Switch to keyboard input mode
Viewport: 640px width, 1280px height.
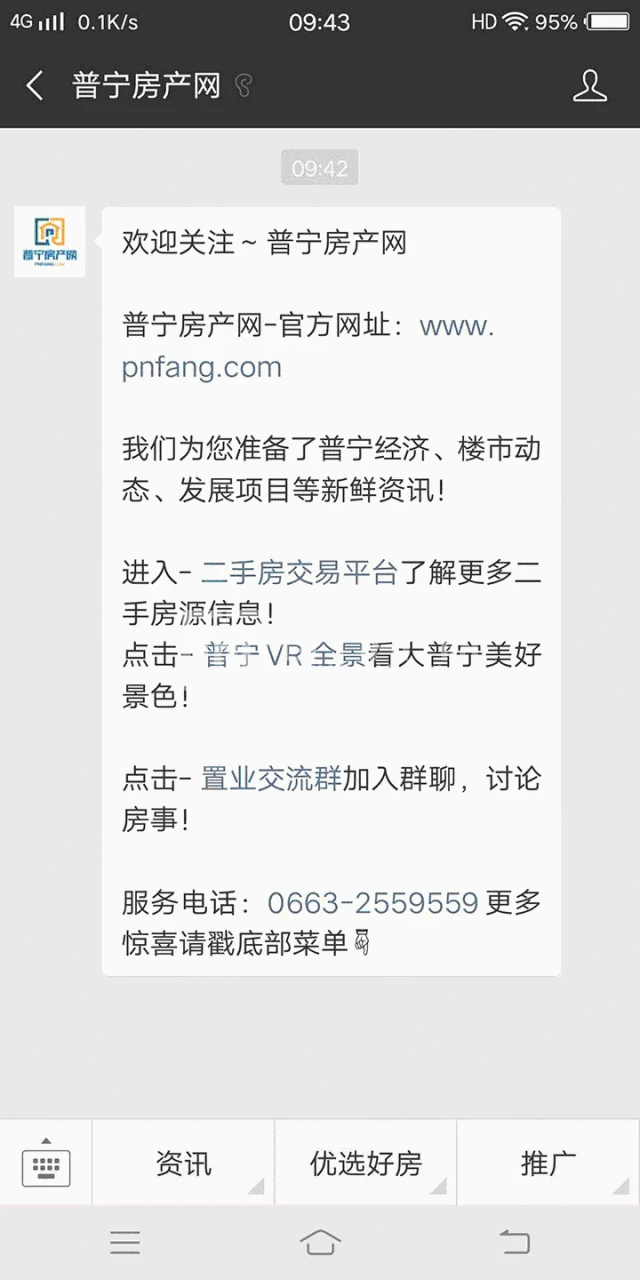pos(46,1164)
